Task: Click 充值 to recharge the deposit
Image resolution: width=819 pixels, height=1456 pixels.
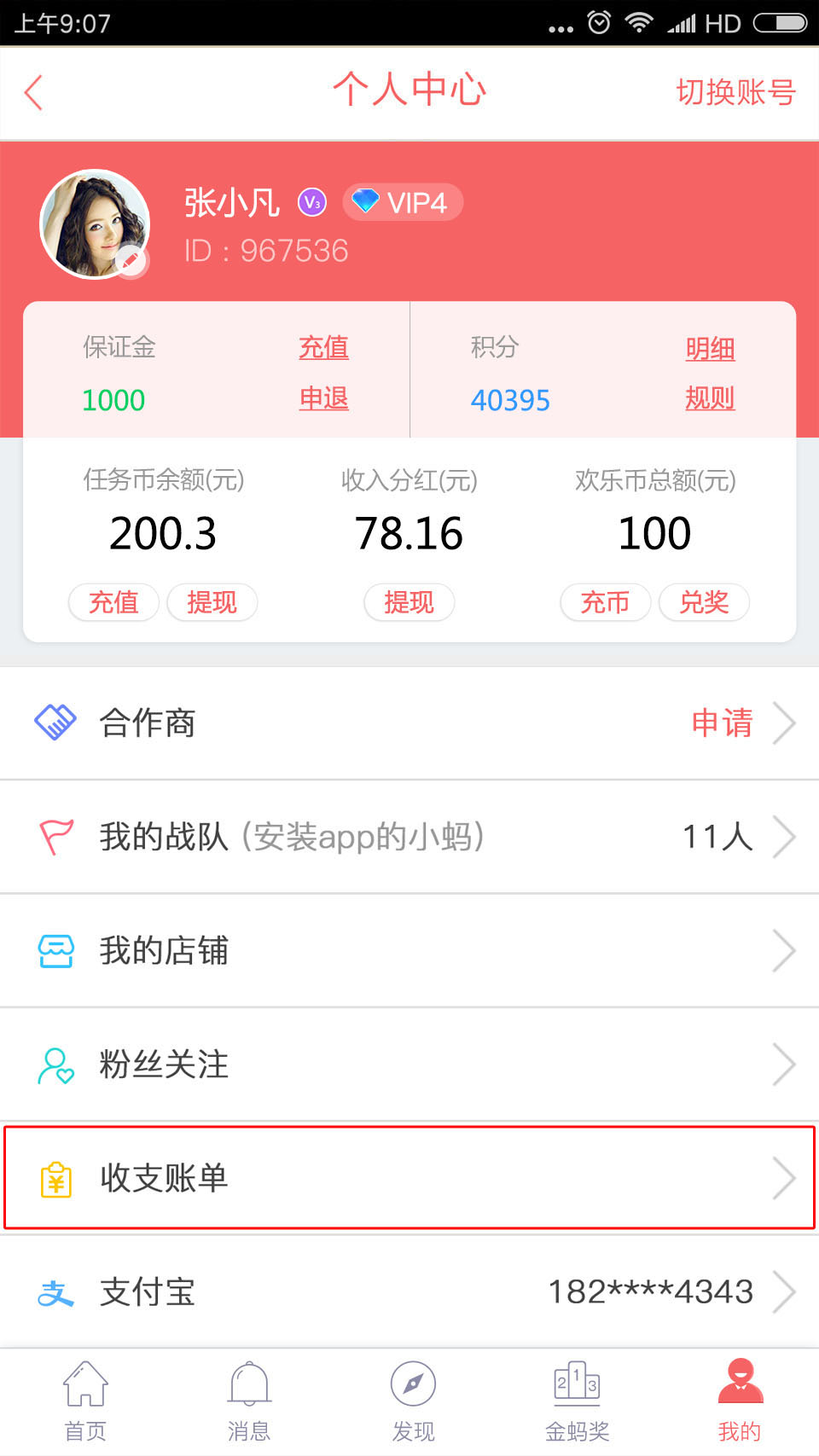Action: point(323,348)
